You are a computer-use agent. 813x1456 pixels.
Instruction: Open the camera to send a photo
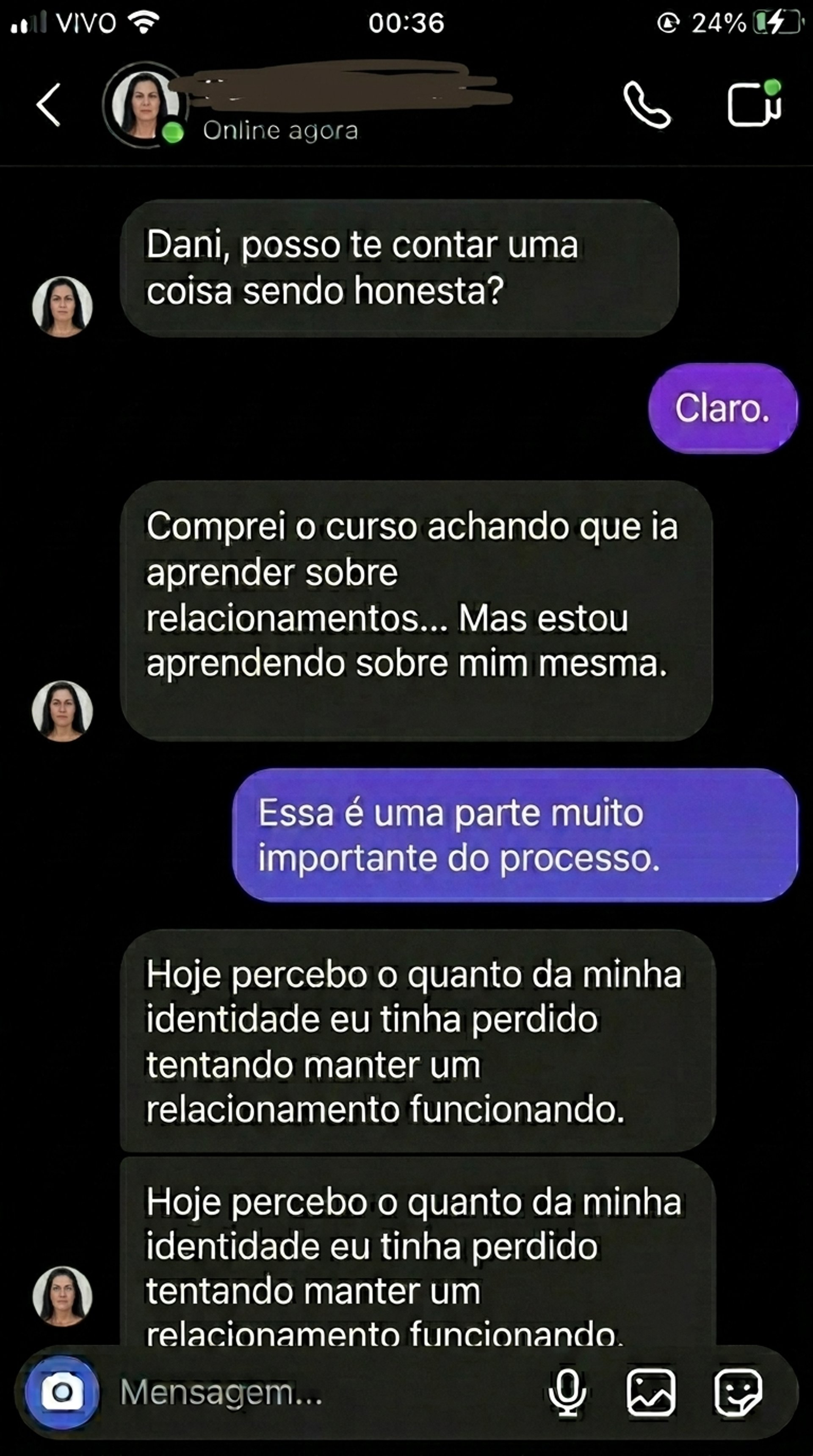pyautogui.click(x=62, y=1392)
